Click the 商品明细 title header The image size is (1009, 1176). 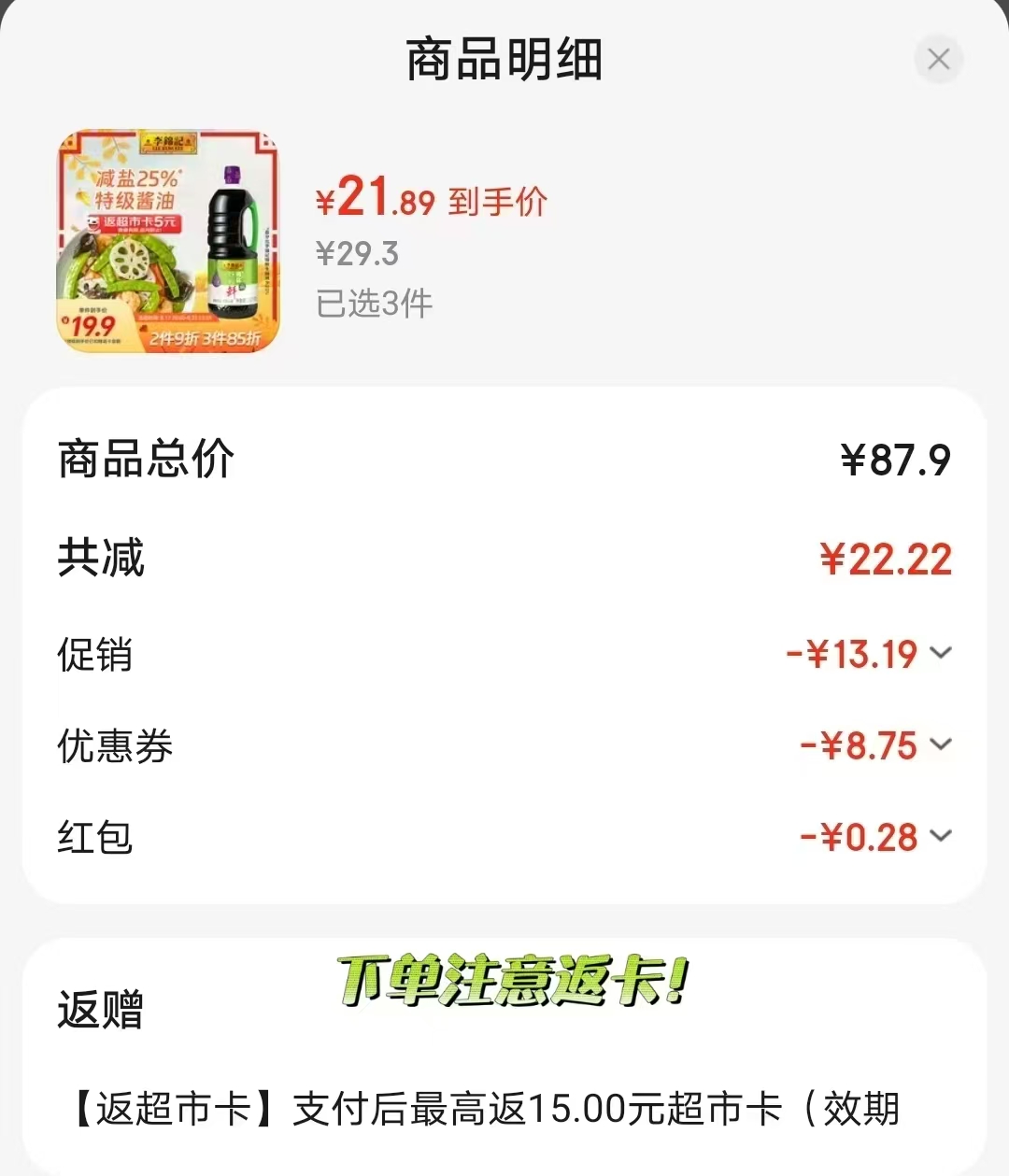point(504,59)
